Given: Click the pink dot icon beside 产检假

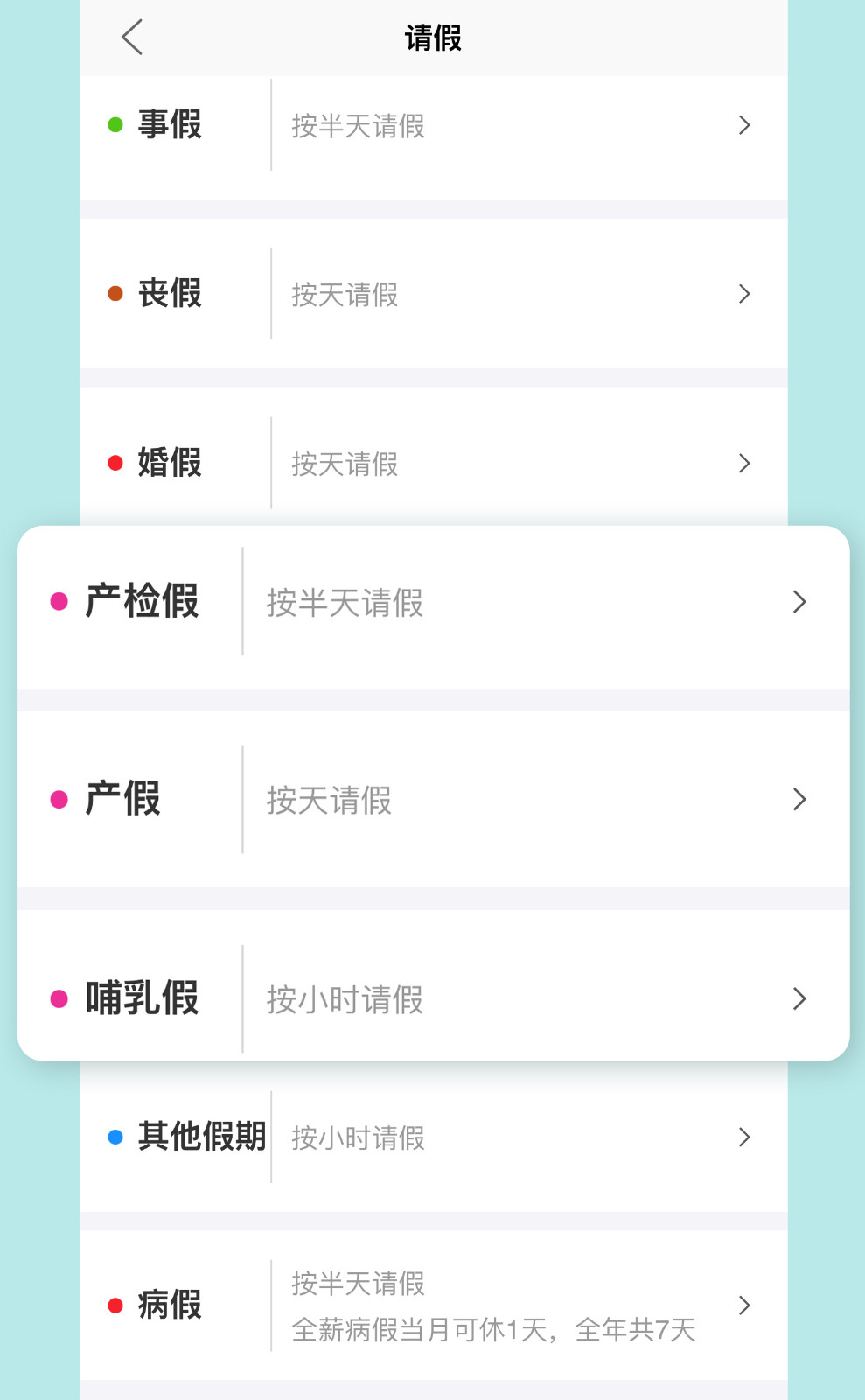Looking at the screenshot, I should coord(59,602).
